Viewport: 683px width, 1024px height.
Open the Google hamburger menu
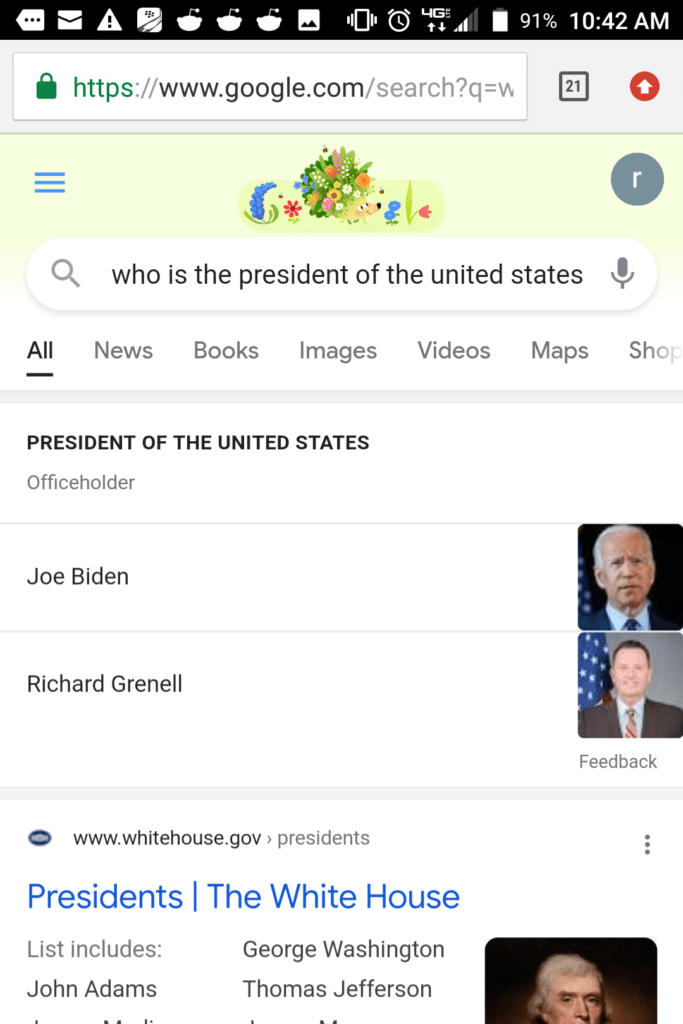tap(50, 182)
